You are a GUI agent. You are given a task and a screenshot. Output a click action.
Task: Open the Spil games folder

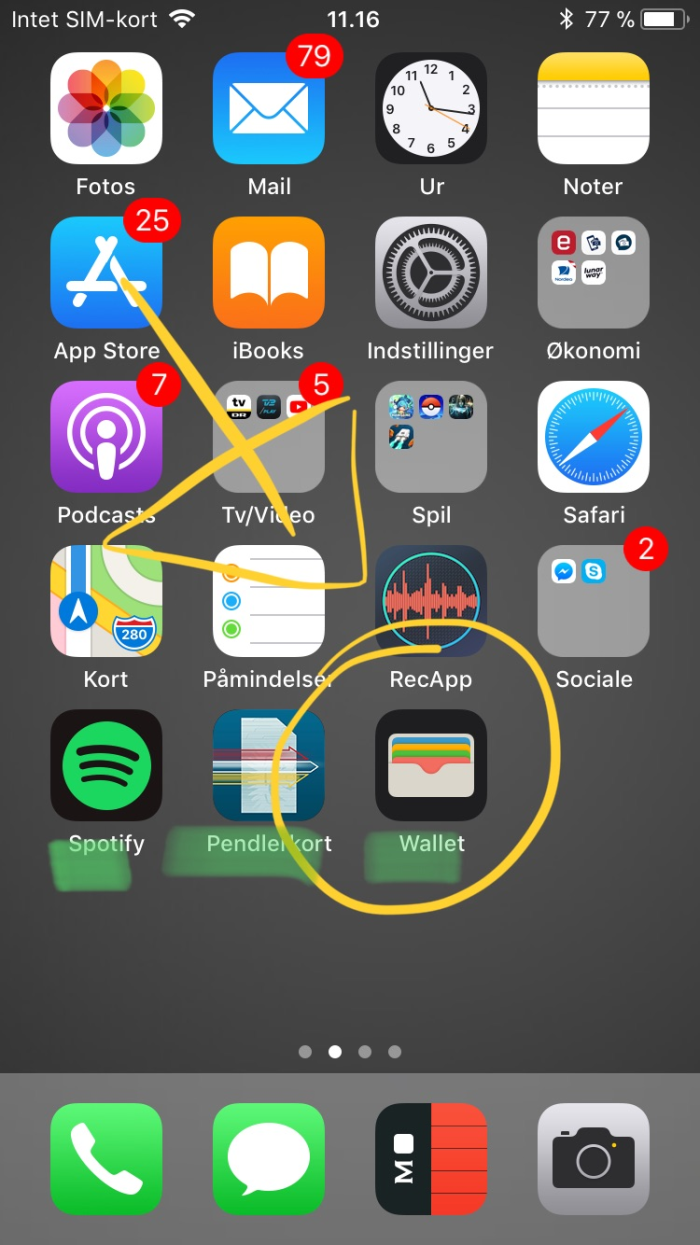click(x=430, y=437)
